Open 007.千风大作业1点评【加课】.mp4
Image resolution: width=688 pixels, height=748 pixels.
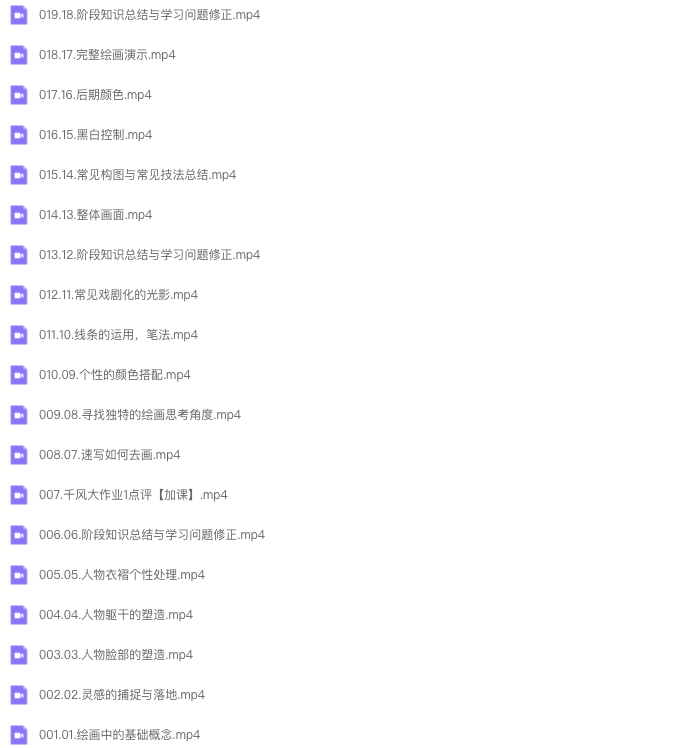click(x=133, y=495)
